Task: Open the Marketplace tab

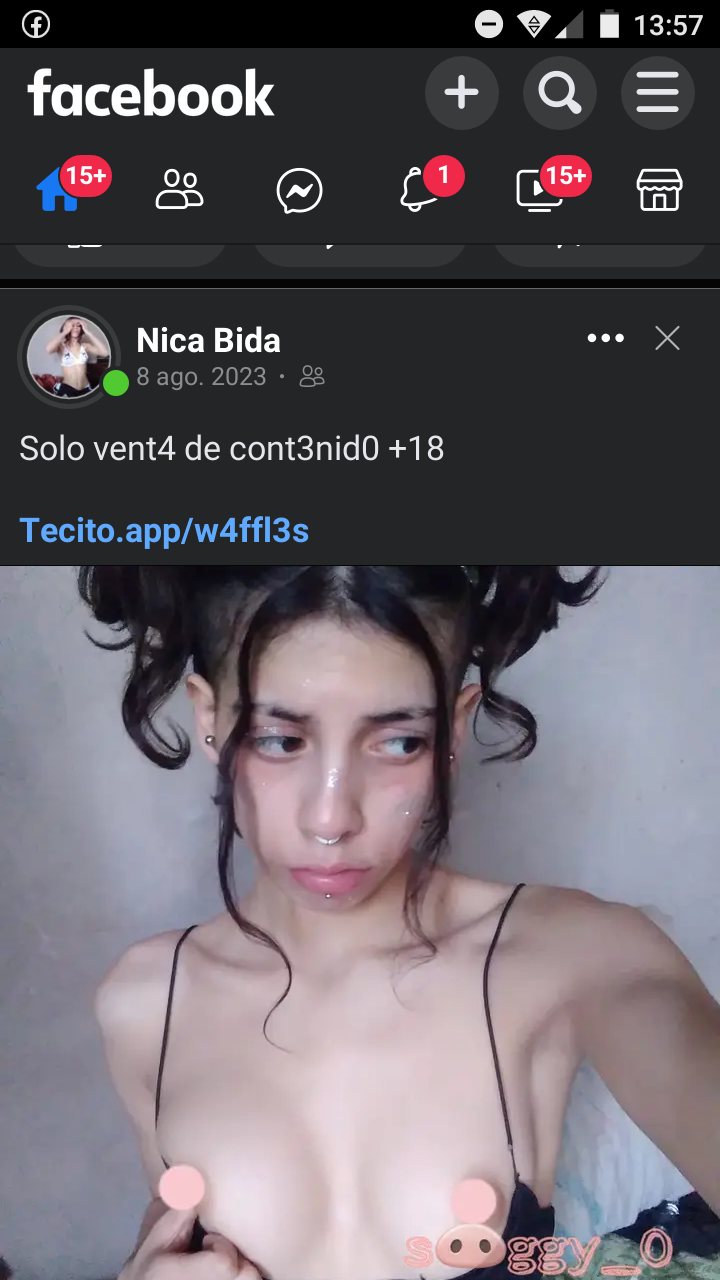Action: tap(660, 189)
